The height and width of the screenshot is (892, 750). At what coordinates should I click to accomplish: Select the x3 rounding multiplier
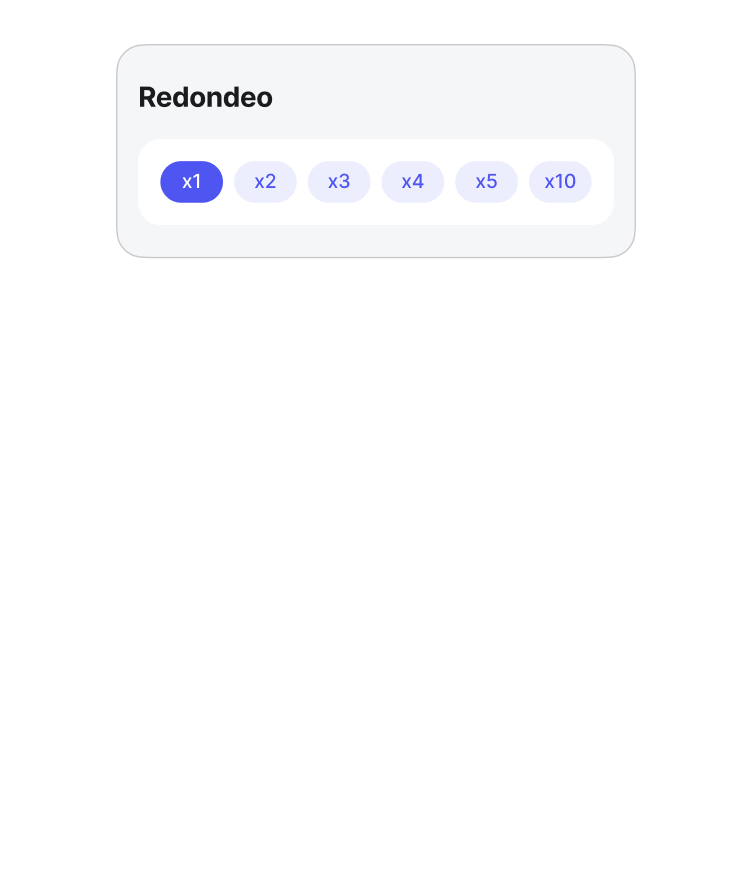click(x=339, y=181)
